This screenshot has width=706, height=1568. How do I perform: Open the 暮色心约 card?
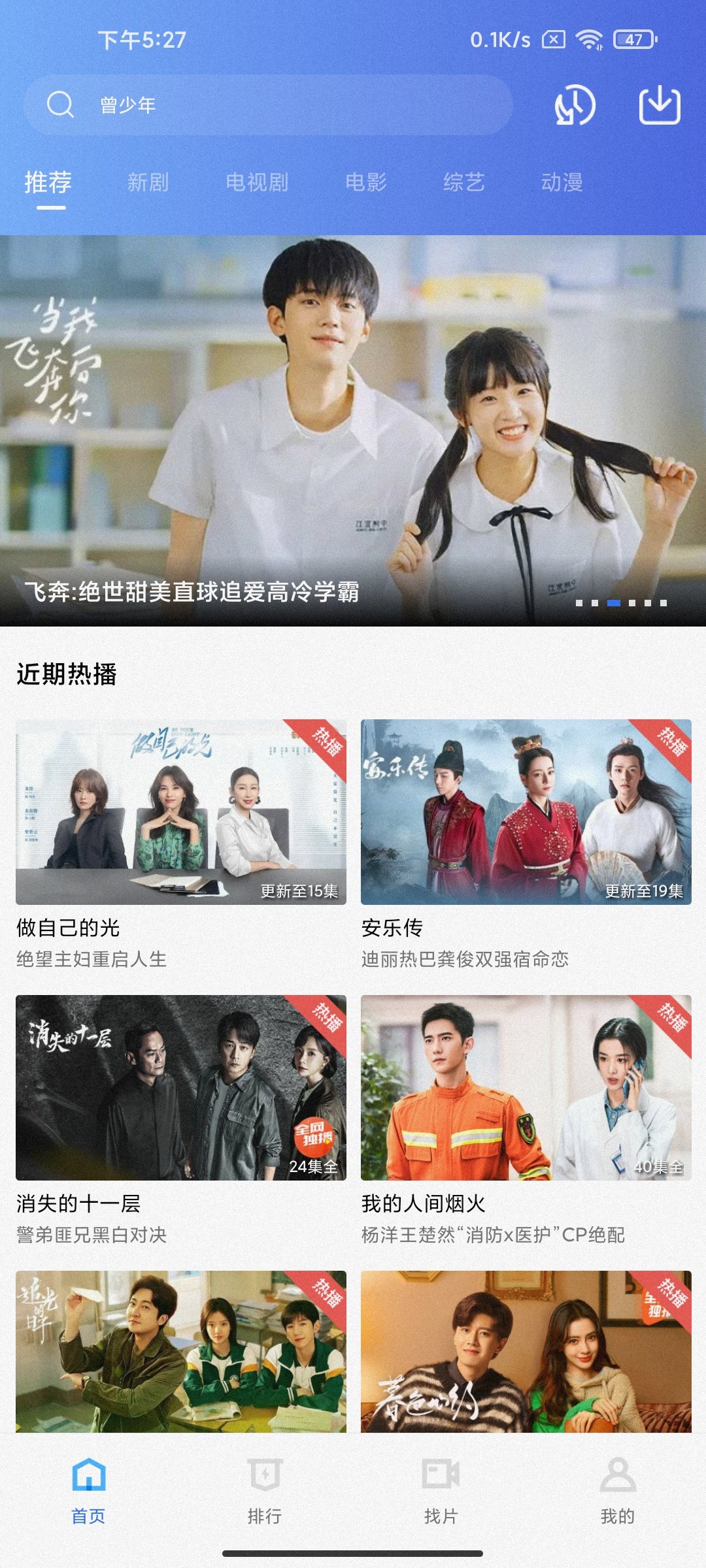point(526,1351)
